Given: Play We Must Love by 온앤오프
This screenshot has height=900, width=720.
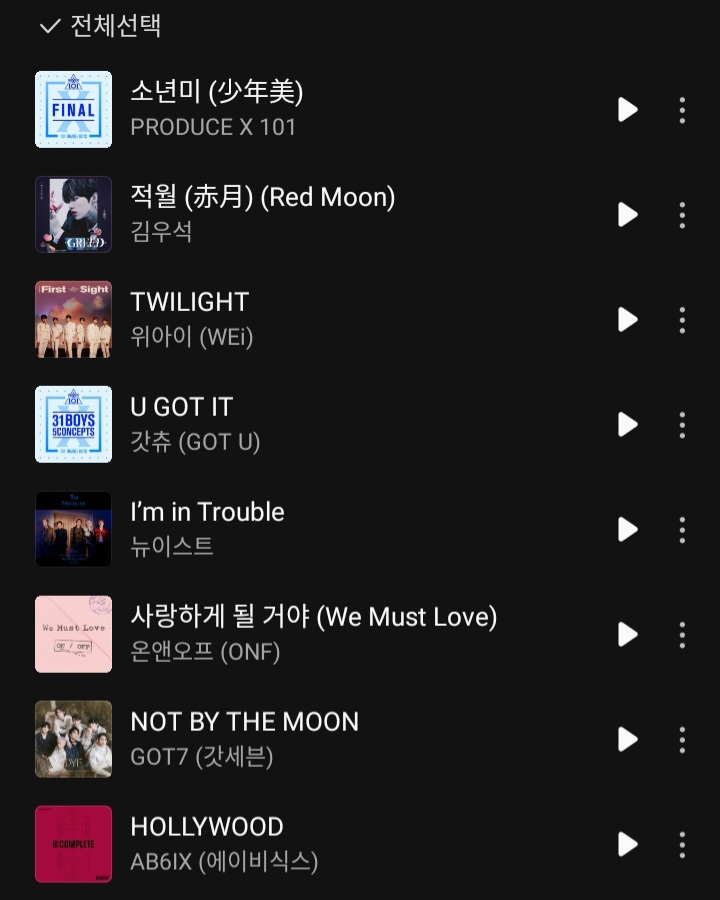Looking at the screenshot, I should tap(627, 635).
